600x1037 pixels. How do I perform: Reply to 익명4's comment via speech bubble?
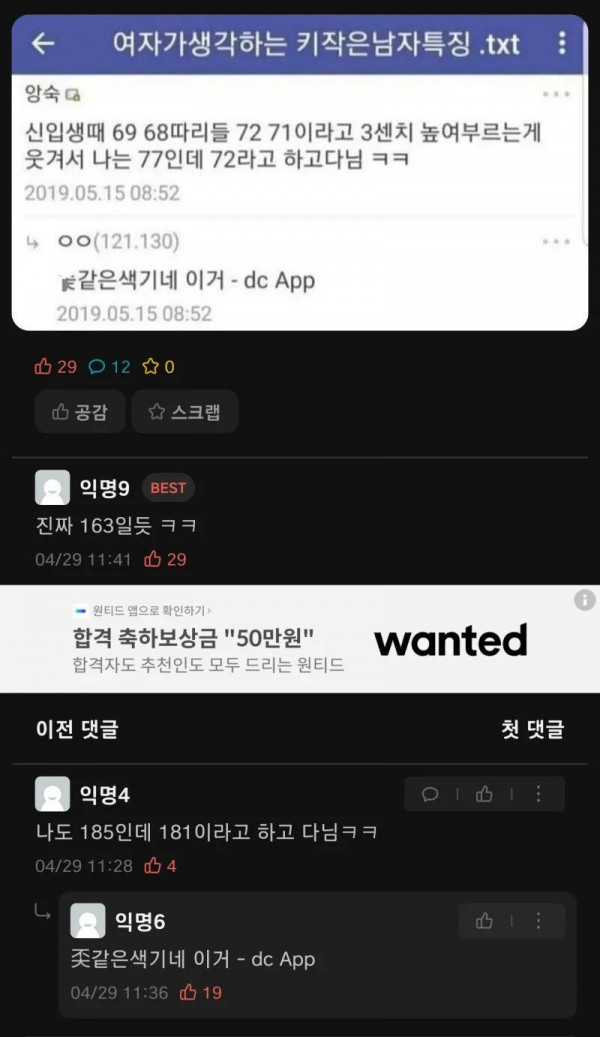[430, 794]
